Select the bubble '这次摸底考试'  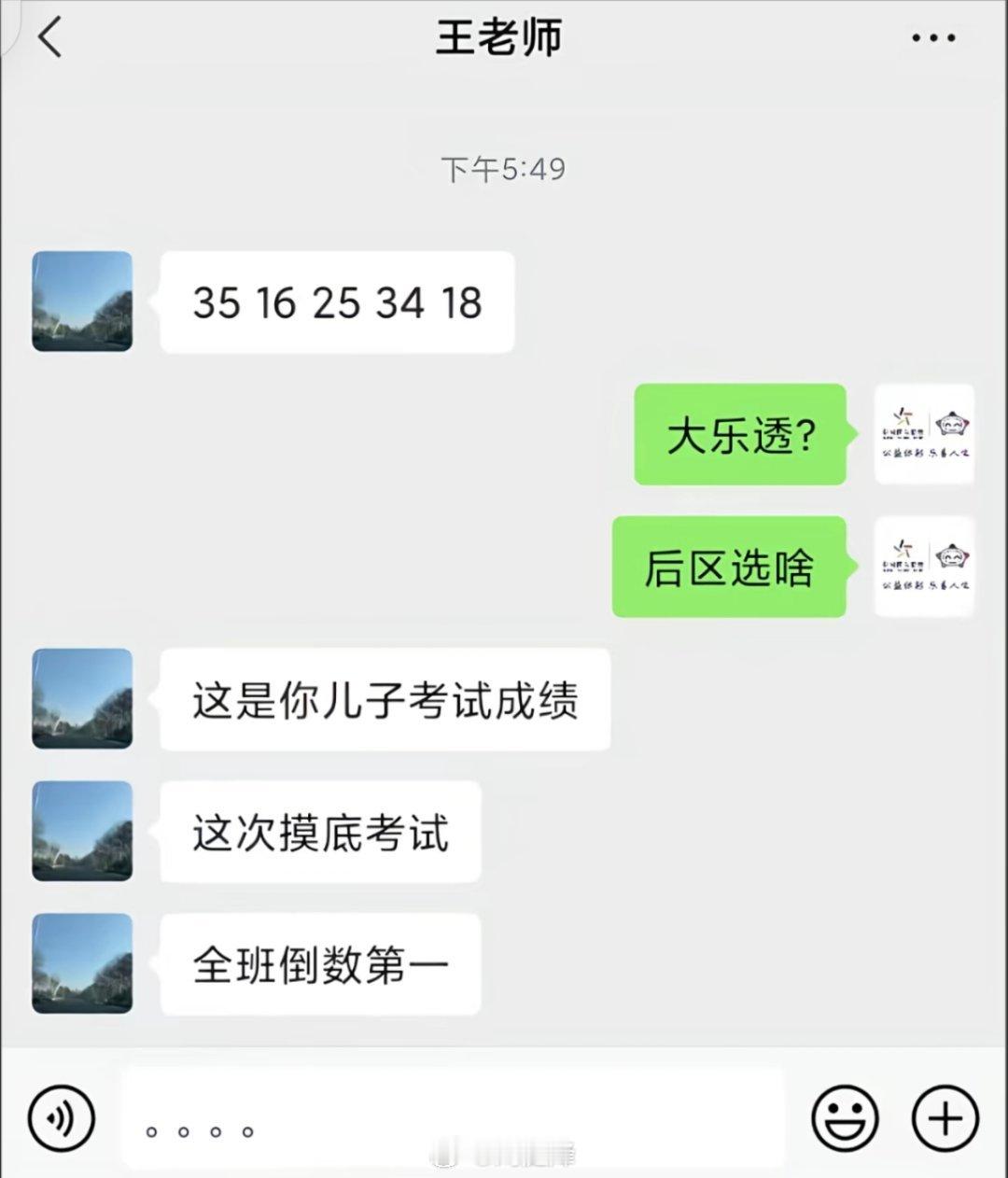(319, 832)
